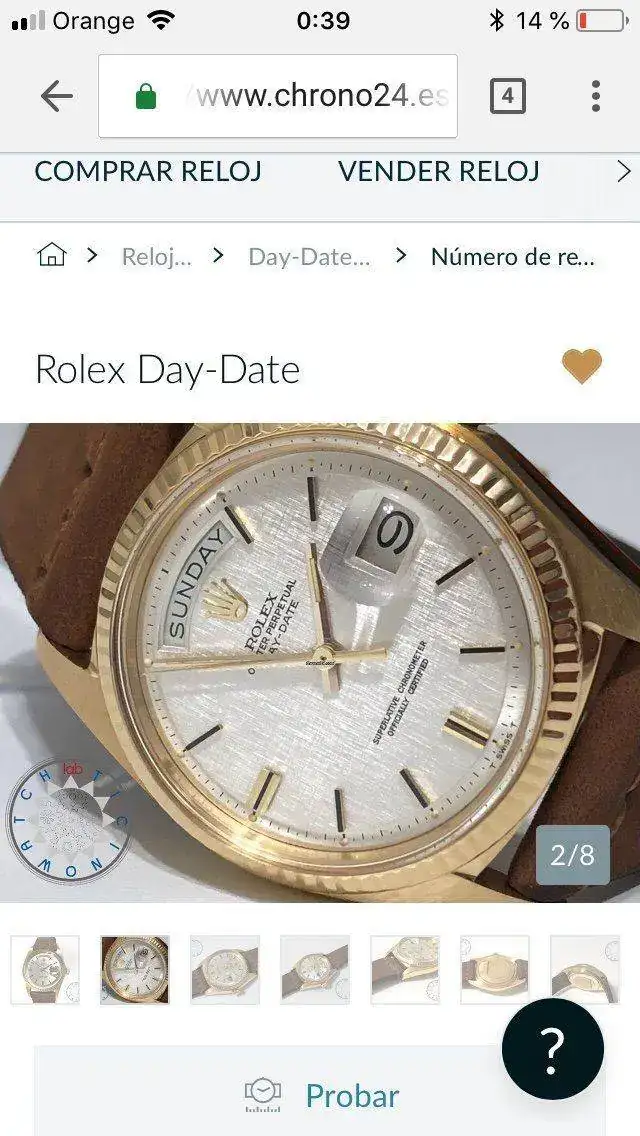Select the fifth gallery thumbnail
This screenshot has height=1136, width=640.
point(405,969)
